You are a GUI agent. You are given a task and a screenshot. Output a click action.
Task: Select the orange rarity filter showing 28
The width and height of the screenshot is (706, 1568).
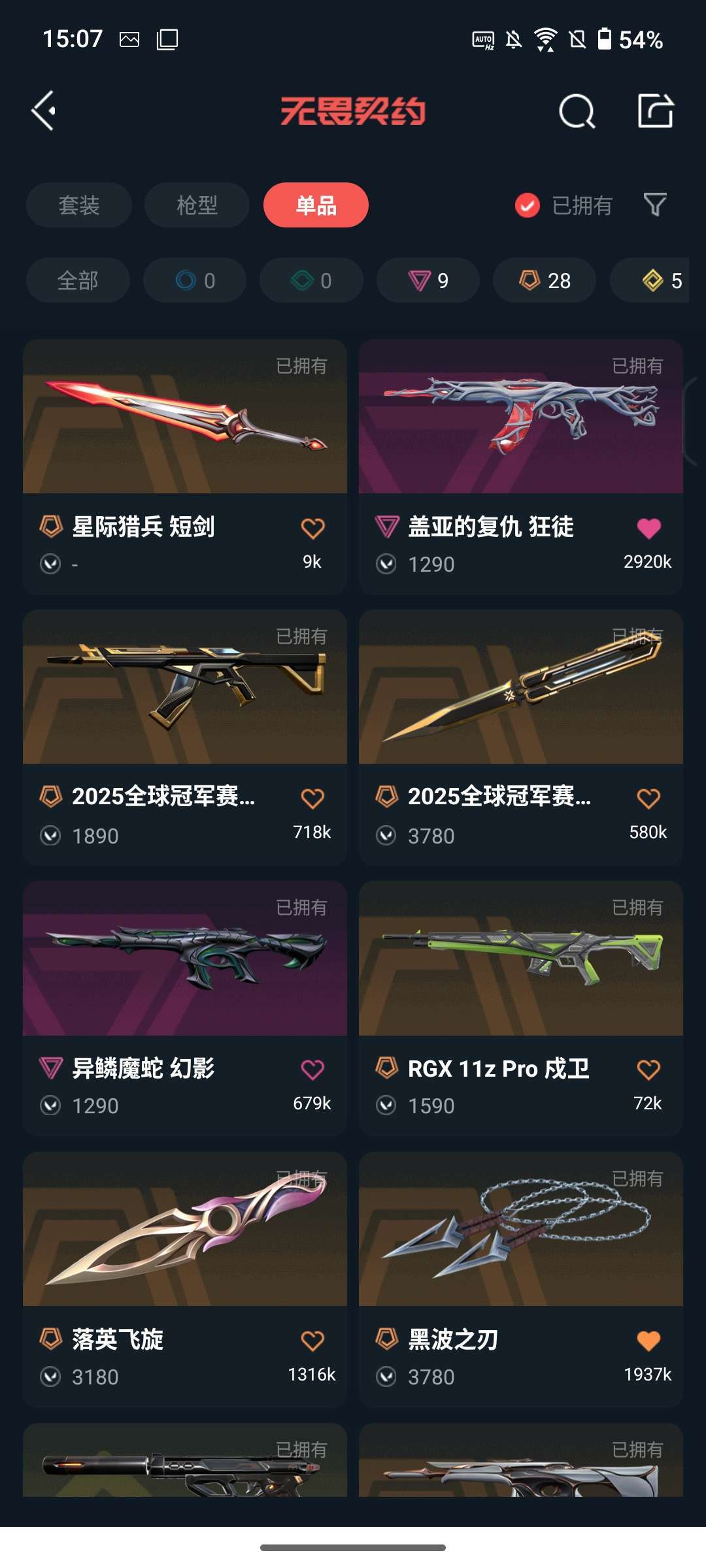pyautogui.click(x=544, y=280)
